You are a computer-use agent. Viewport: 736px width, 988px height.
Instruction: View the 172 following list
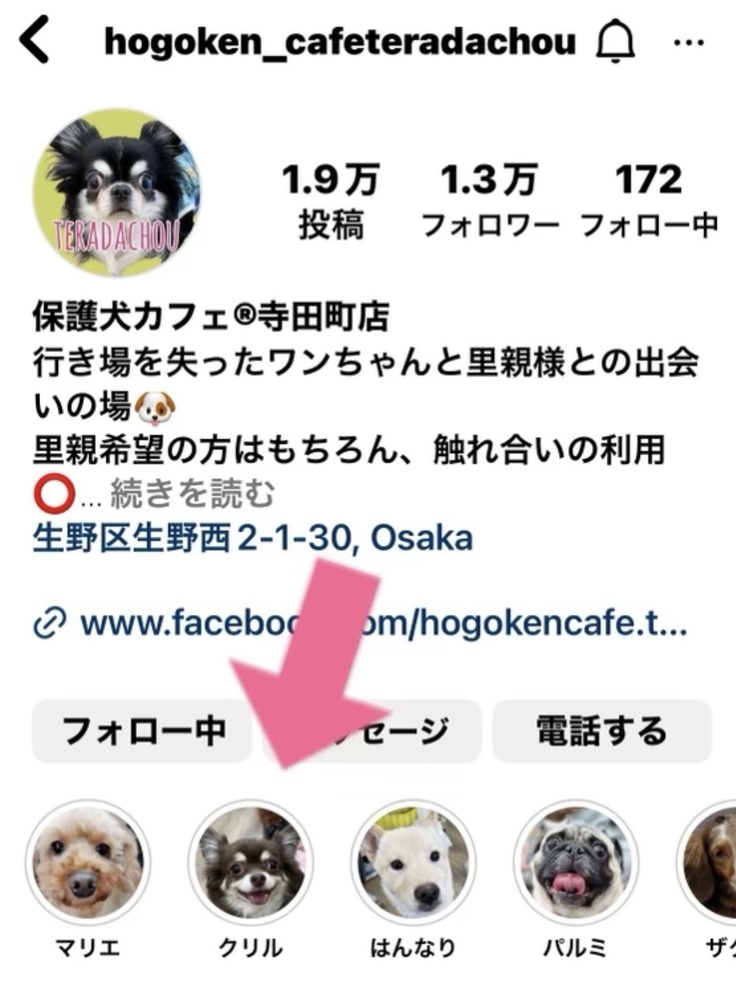point(648,200)
